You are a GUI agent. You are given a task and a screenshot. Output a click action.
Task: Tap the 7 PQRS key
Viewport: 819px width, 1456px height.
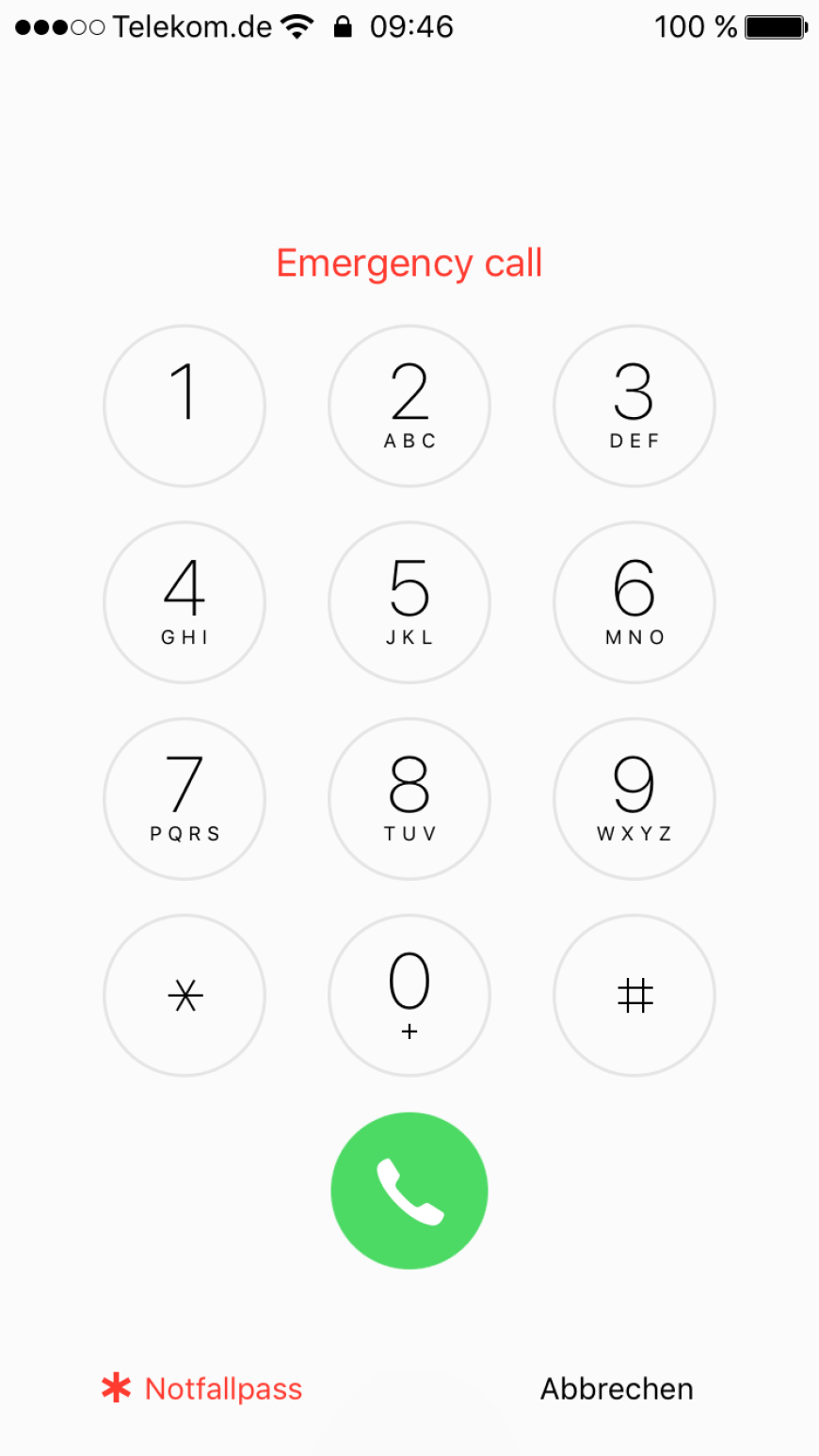(185, 799)
